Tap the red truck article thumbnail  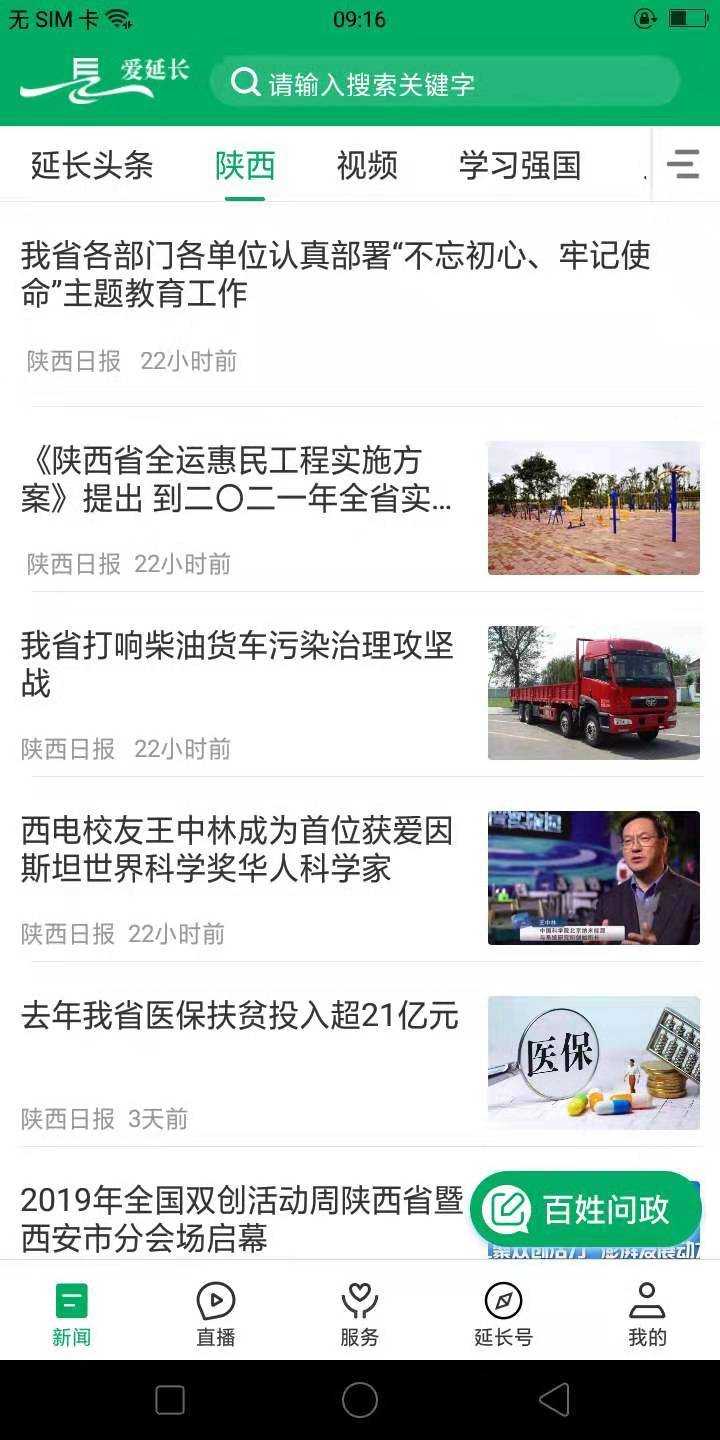pyautogui.click(x=593, y=693)
